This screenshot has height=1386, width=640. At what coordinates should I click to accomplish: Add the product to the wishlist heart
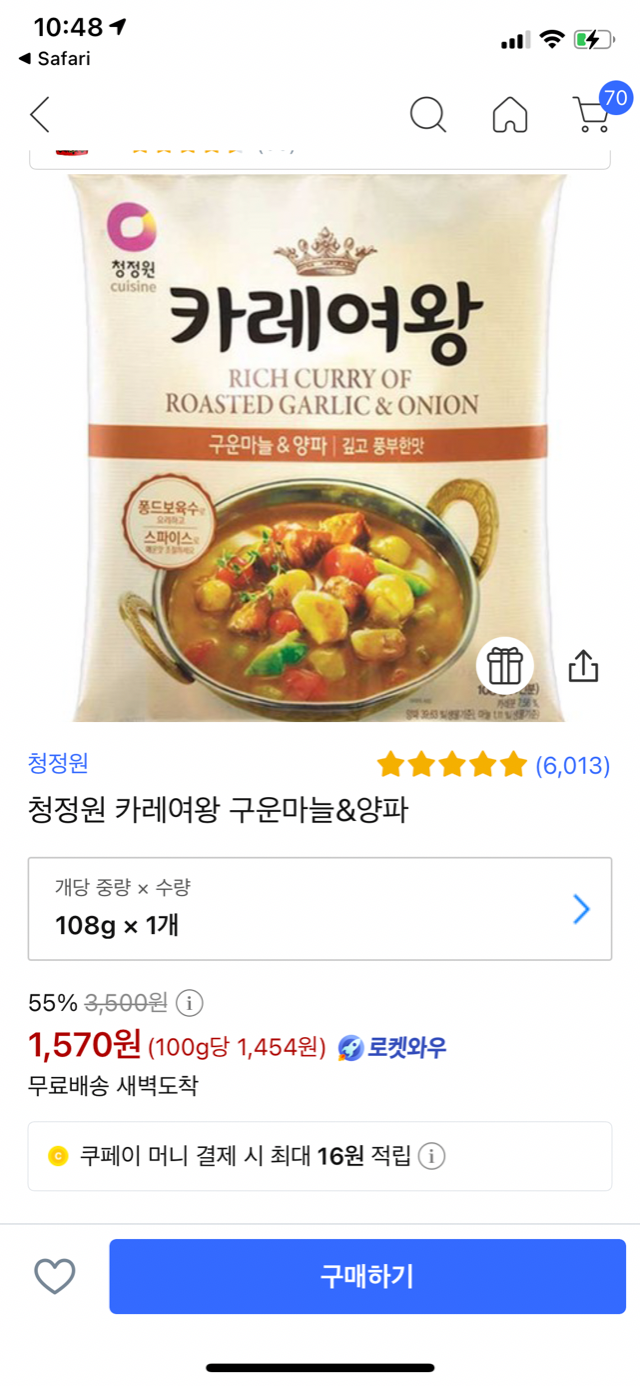pos(55,1276)
